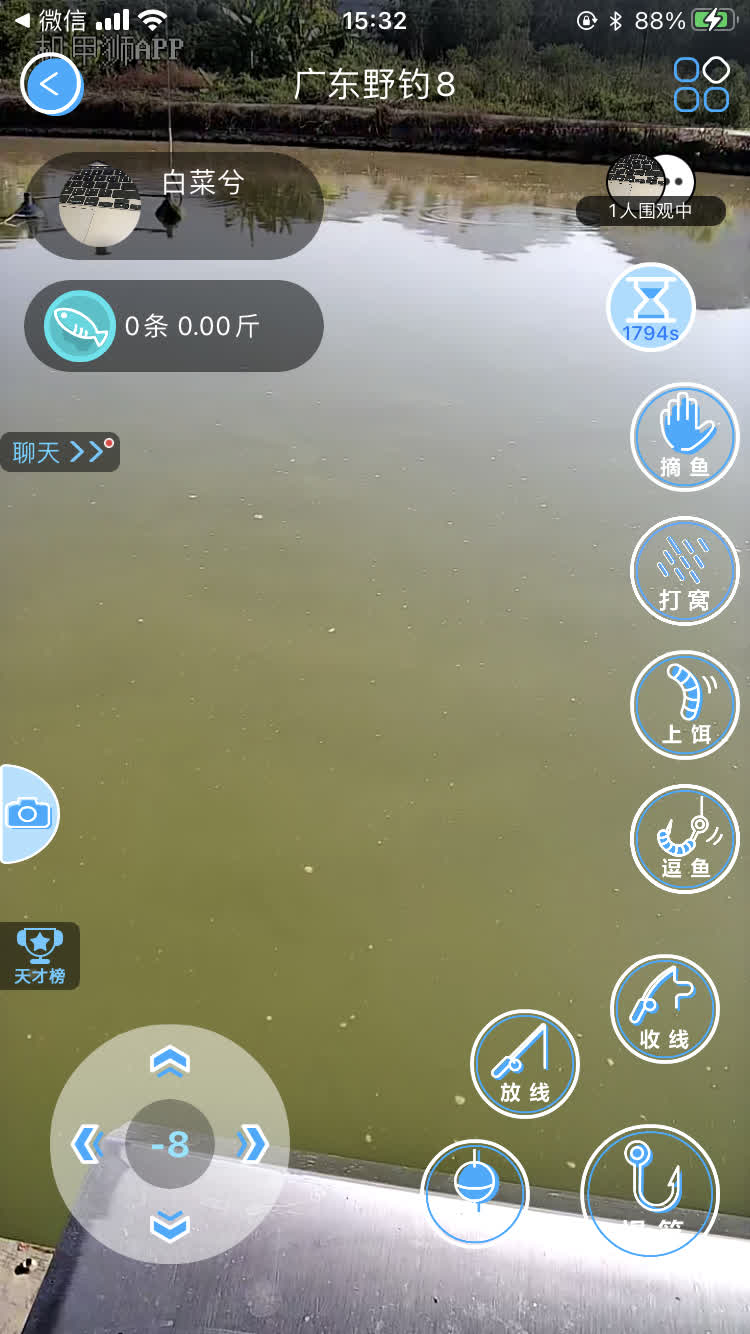Viewport: 750px width, 1334px height.
Task: View the 1人围观中 spectators
Action: pyautogui.click(x=651, y=192)
